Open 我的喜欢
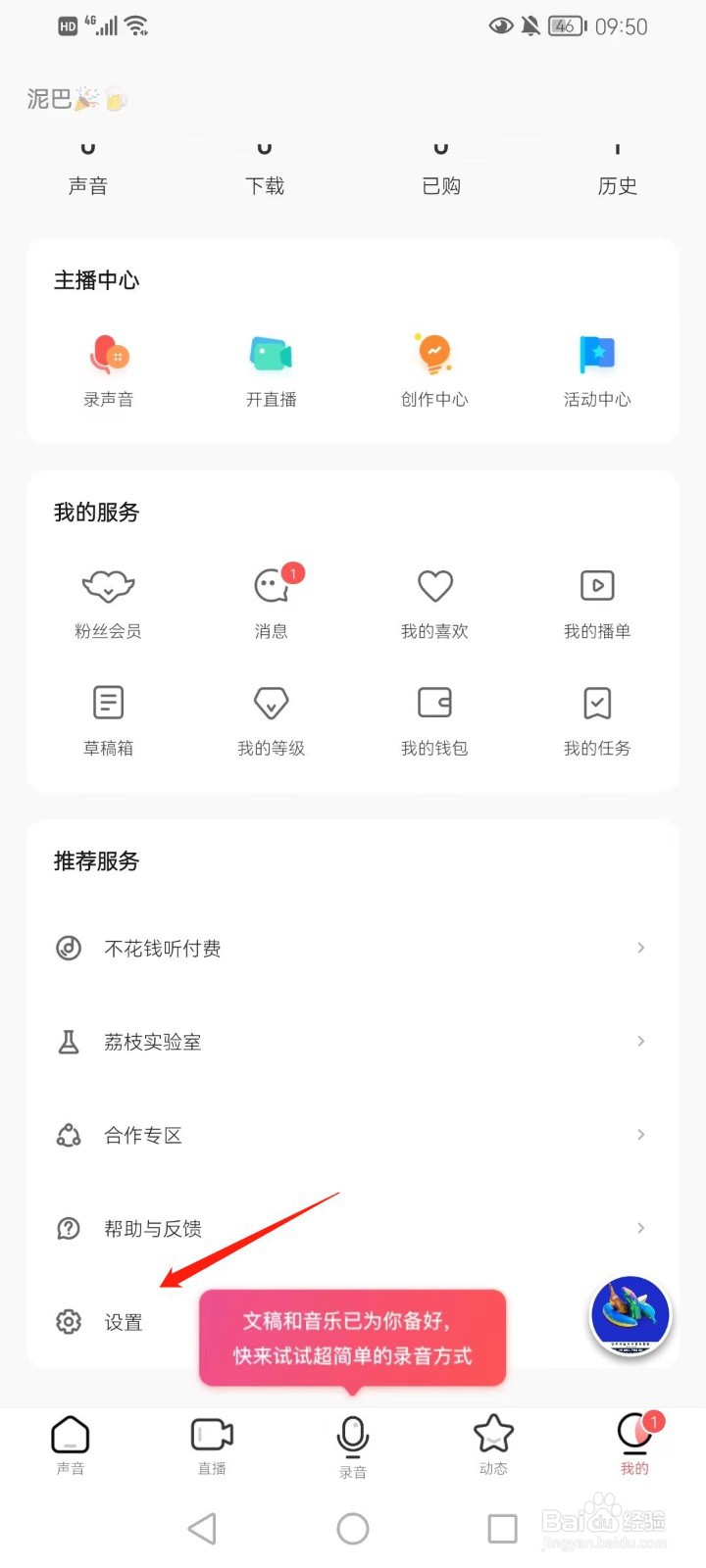 [x=434, y=602]
